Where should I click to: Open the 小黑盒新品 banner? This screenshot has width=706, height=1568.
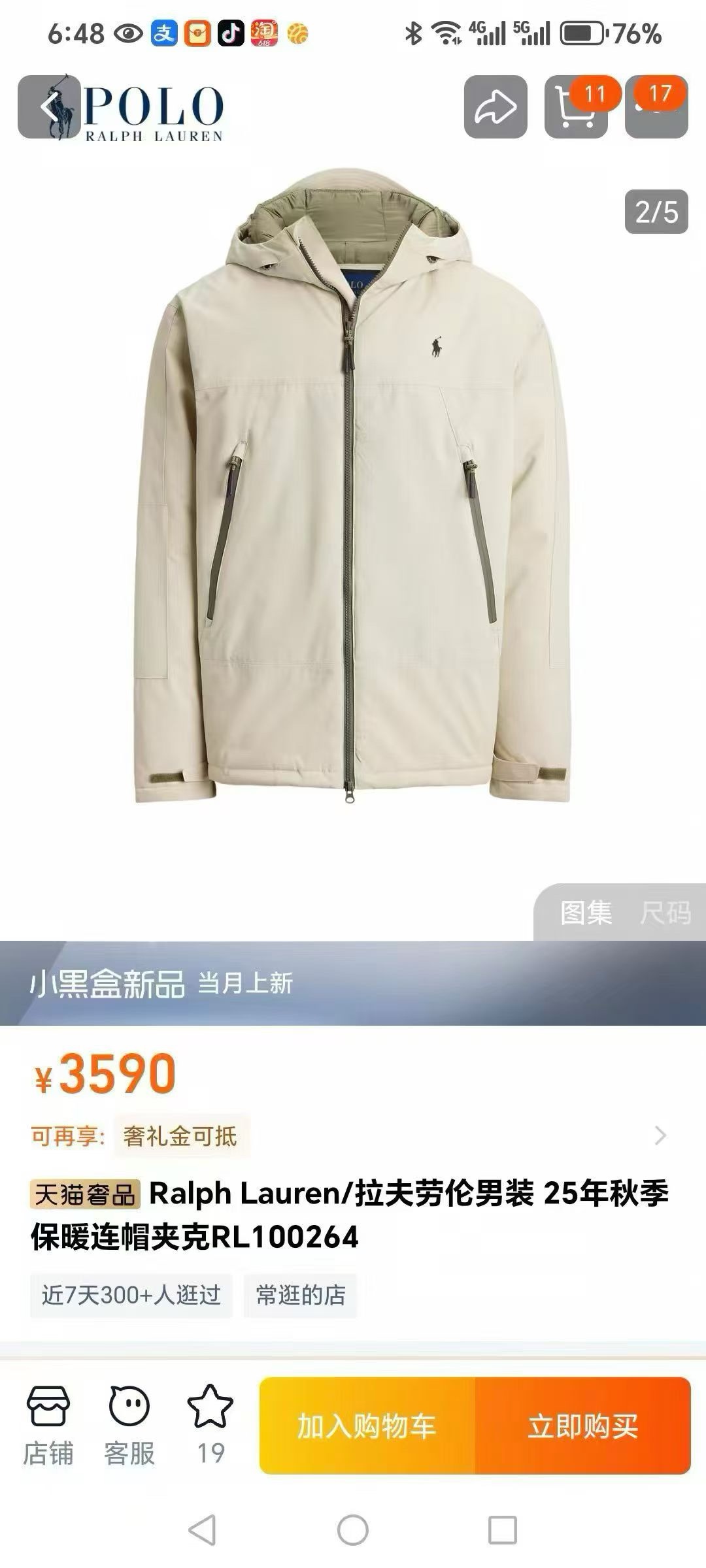point(353,983)
